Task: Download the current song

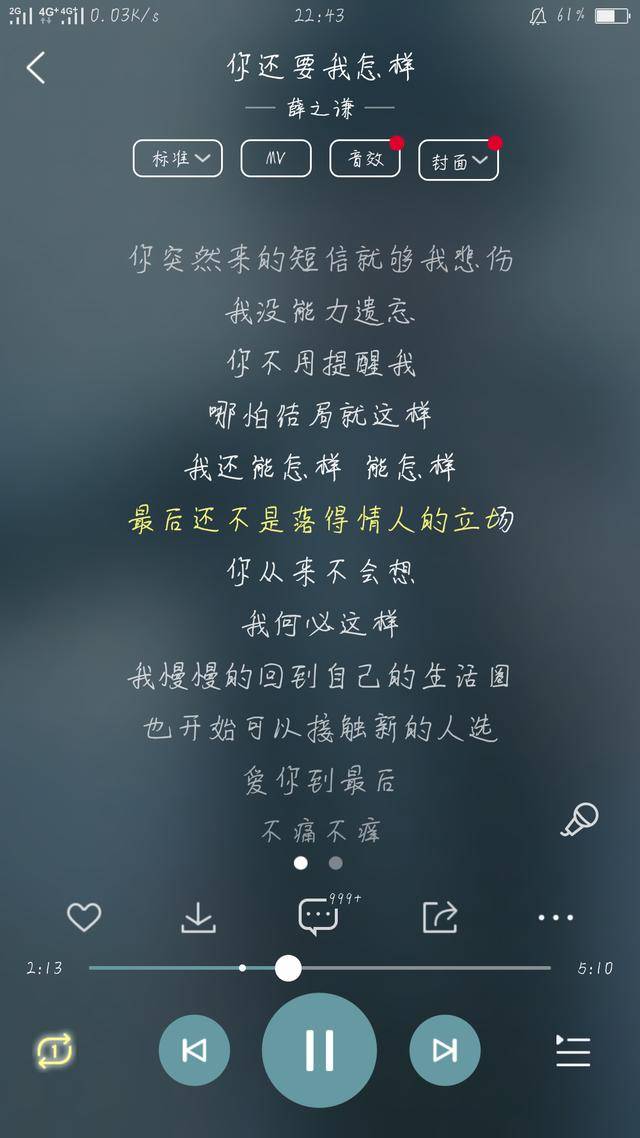Action: [x=198, y=917]
